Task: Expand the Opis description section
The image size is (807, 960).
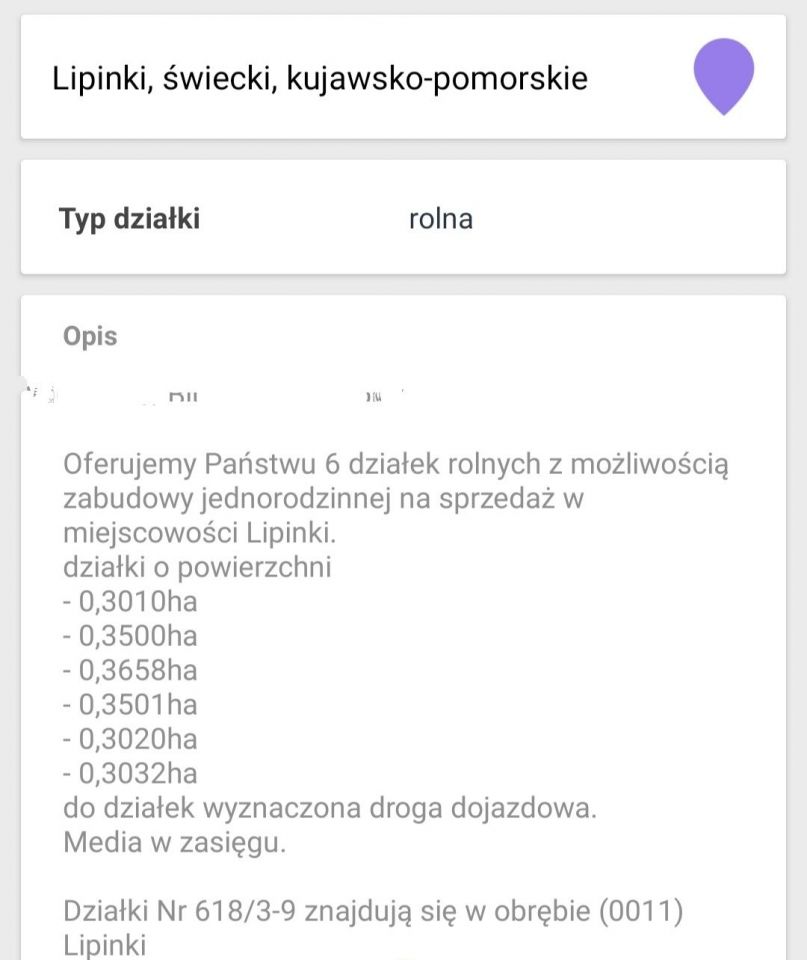Action: (90, 336)
